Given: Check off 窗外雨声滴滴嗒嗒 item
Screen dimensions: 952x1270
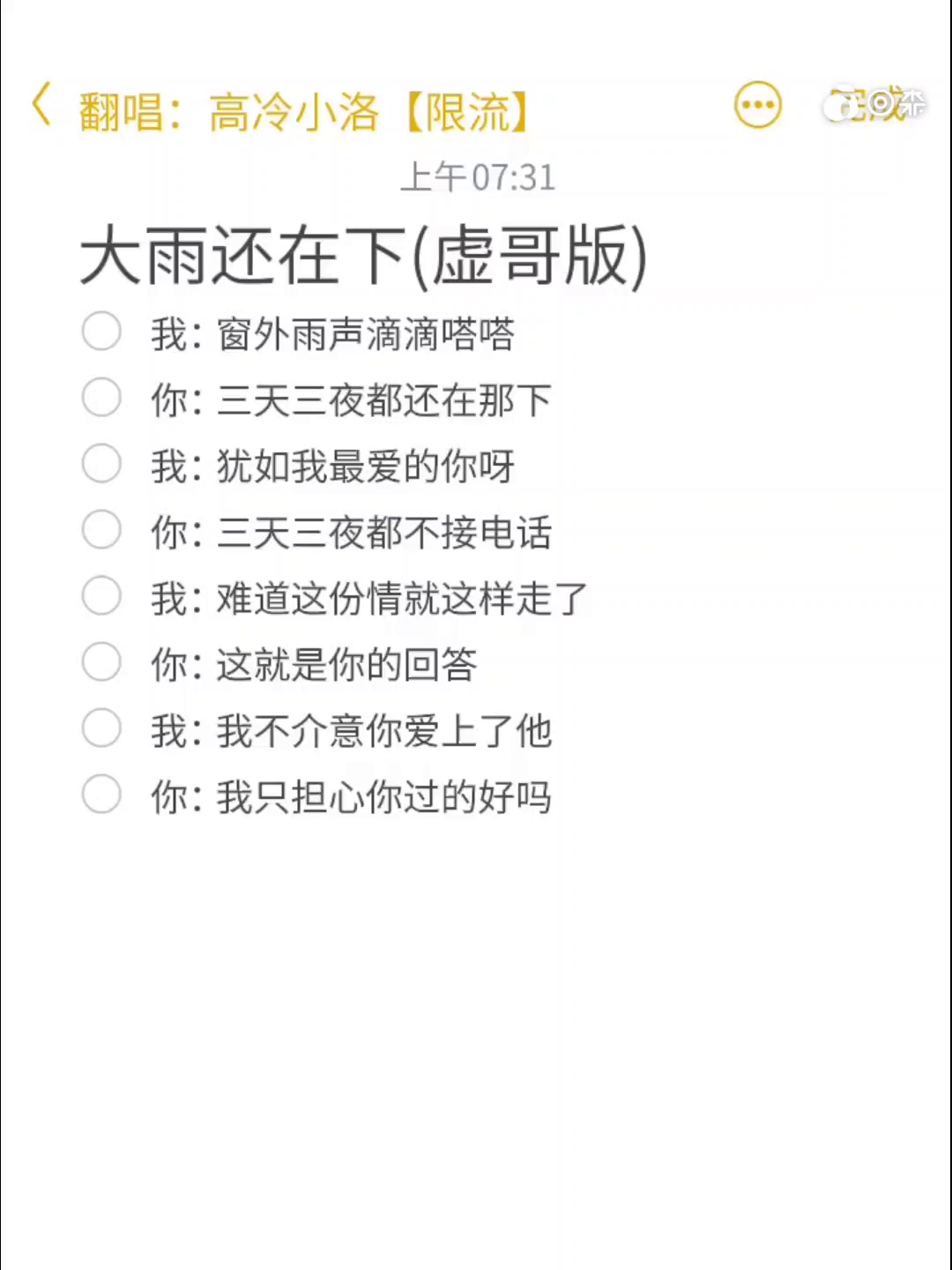Looking at the screenshot, I should [101, 332].
